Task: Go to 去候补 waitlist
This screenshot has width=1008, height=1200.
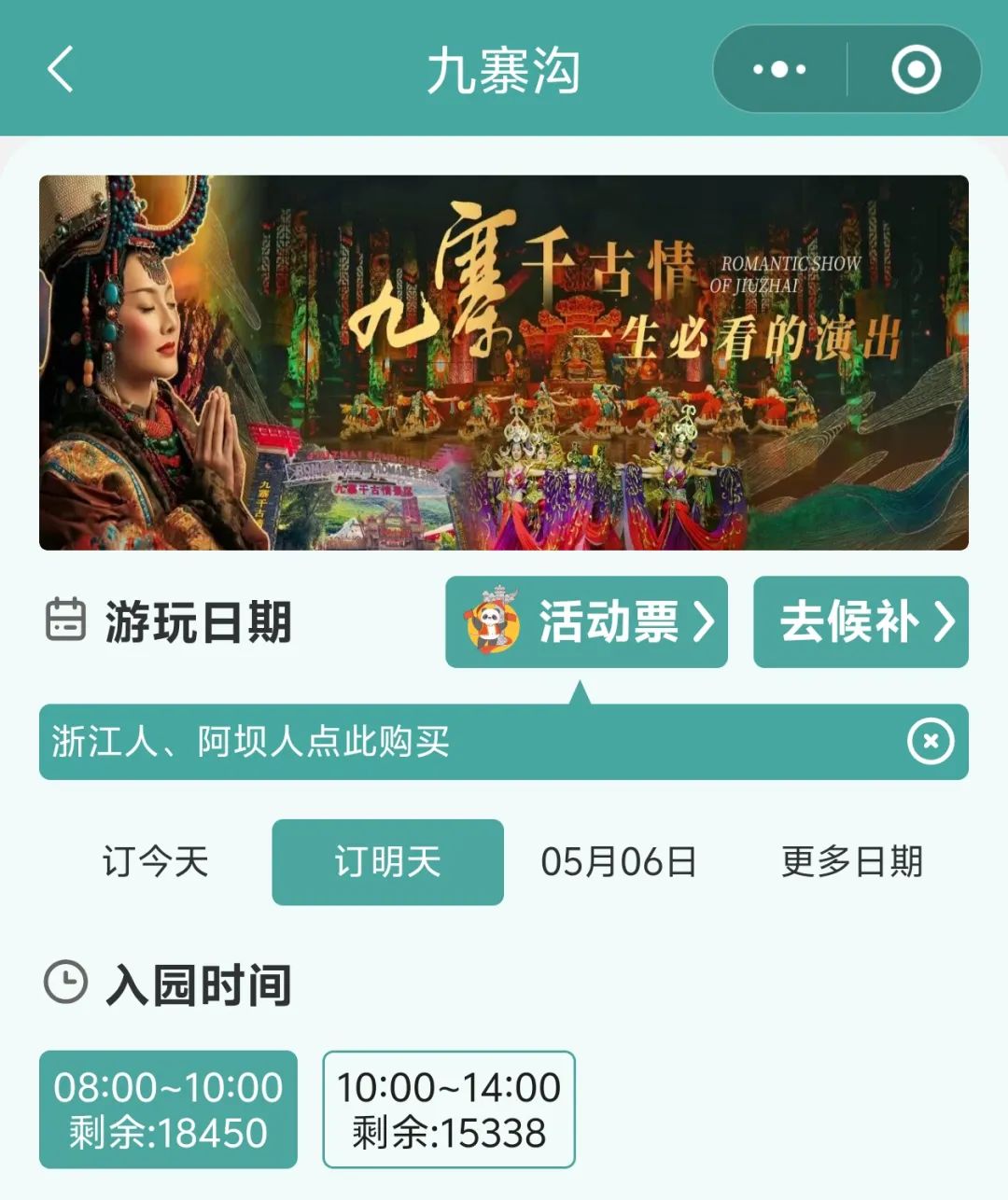Action: [861, 621]
